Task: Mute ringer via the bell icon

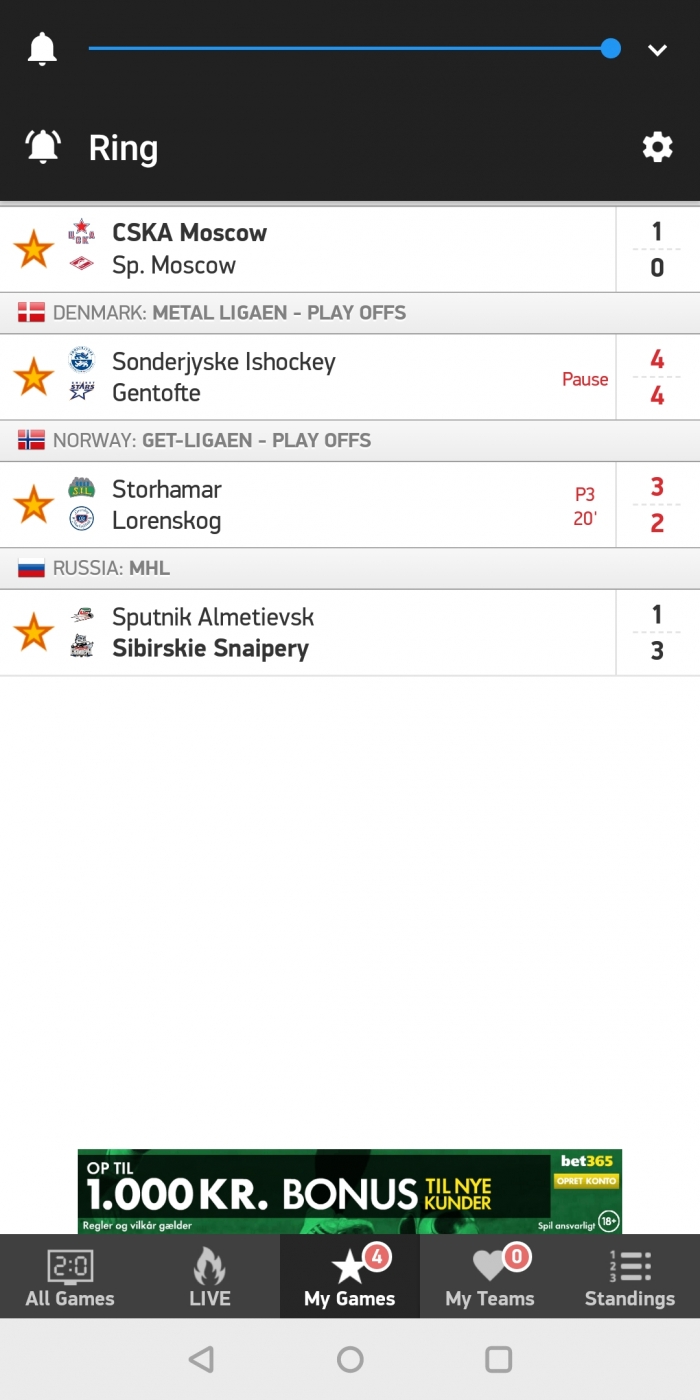Action: point(42,48)
